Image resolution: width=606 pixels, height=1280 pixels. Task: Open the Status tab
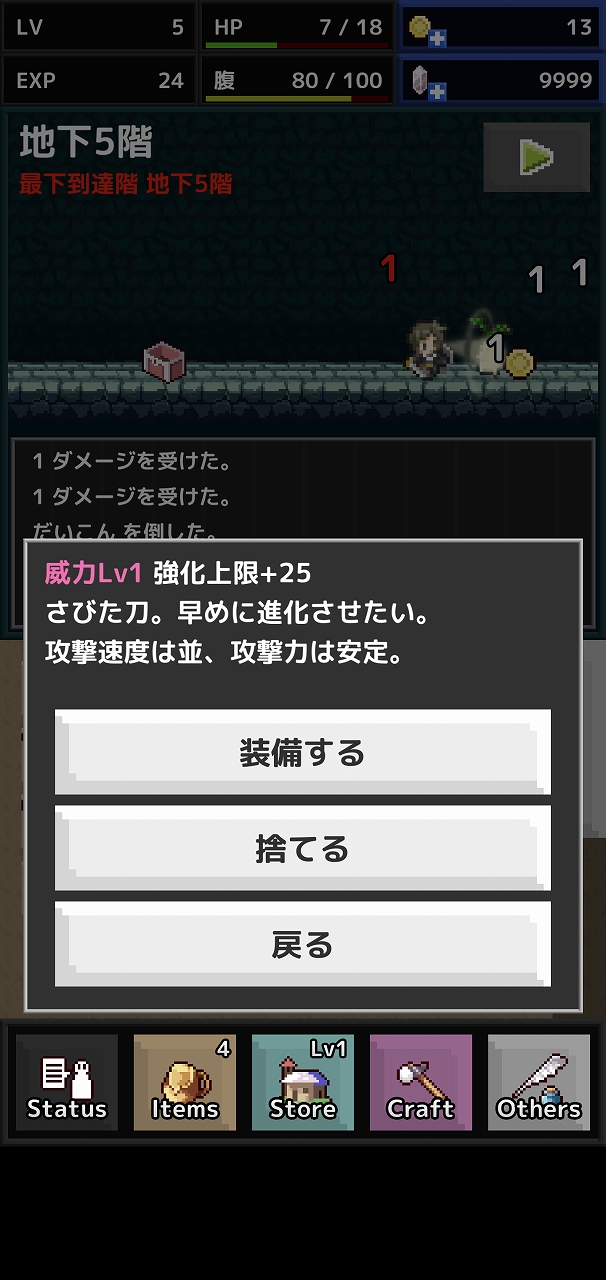click(x=67, y=1082)
